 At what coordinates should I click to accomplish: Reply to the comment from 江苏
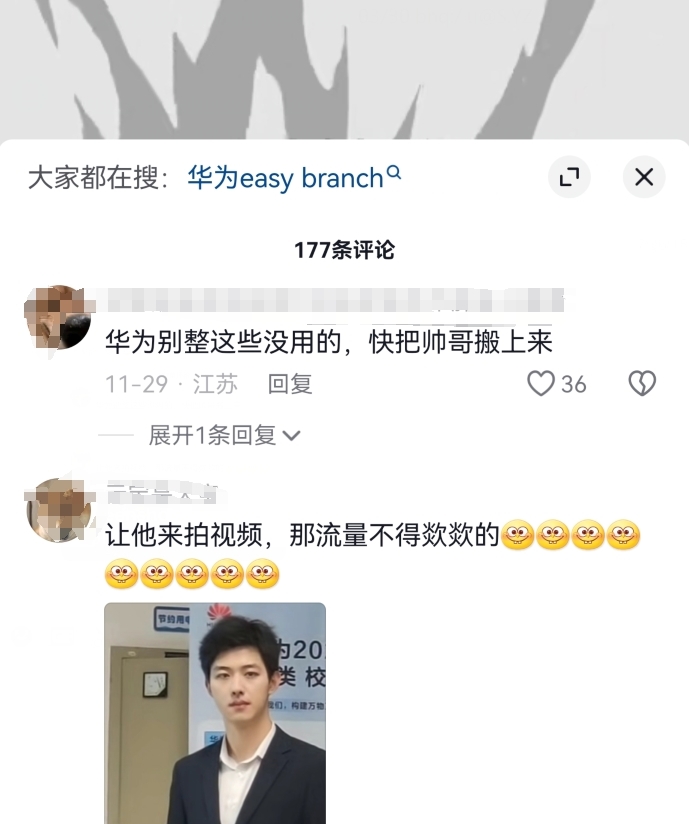pos(290,384)
